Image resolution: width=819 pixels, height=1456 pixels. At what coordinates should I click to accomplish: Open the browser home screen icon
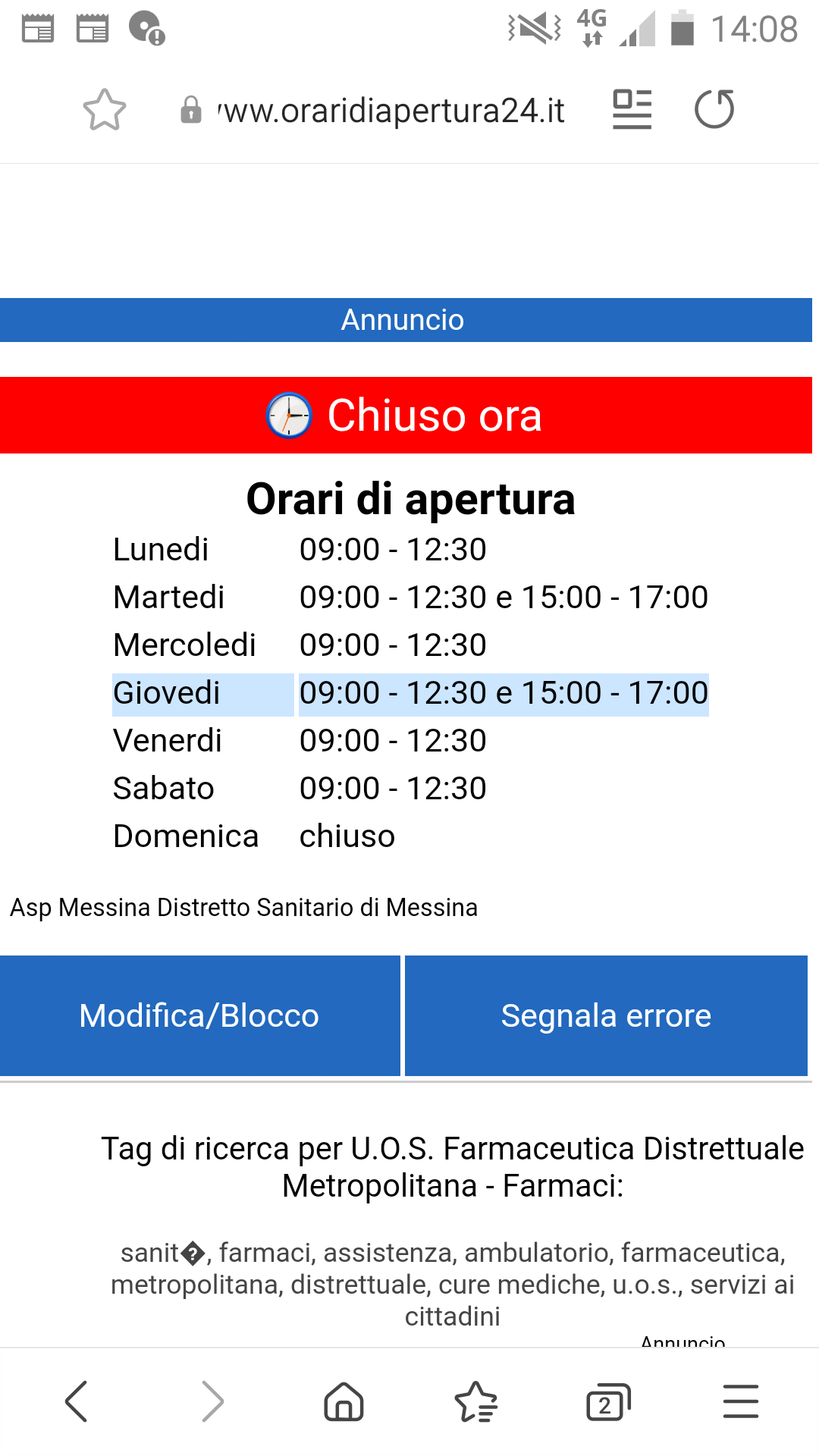344,1401
